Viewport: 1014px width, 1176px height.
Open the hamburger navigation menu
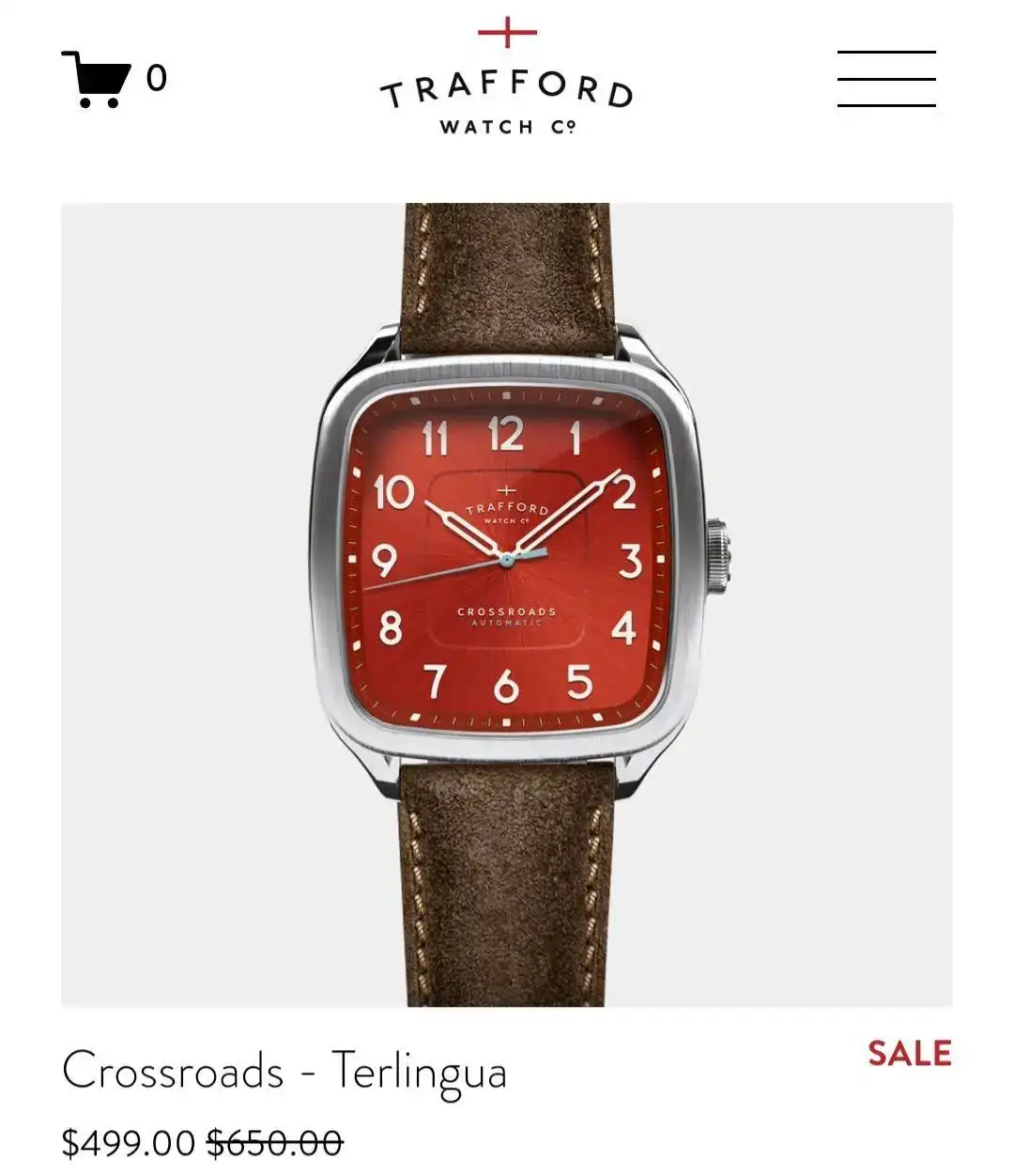885,79
